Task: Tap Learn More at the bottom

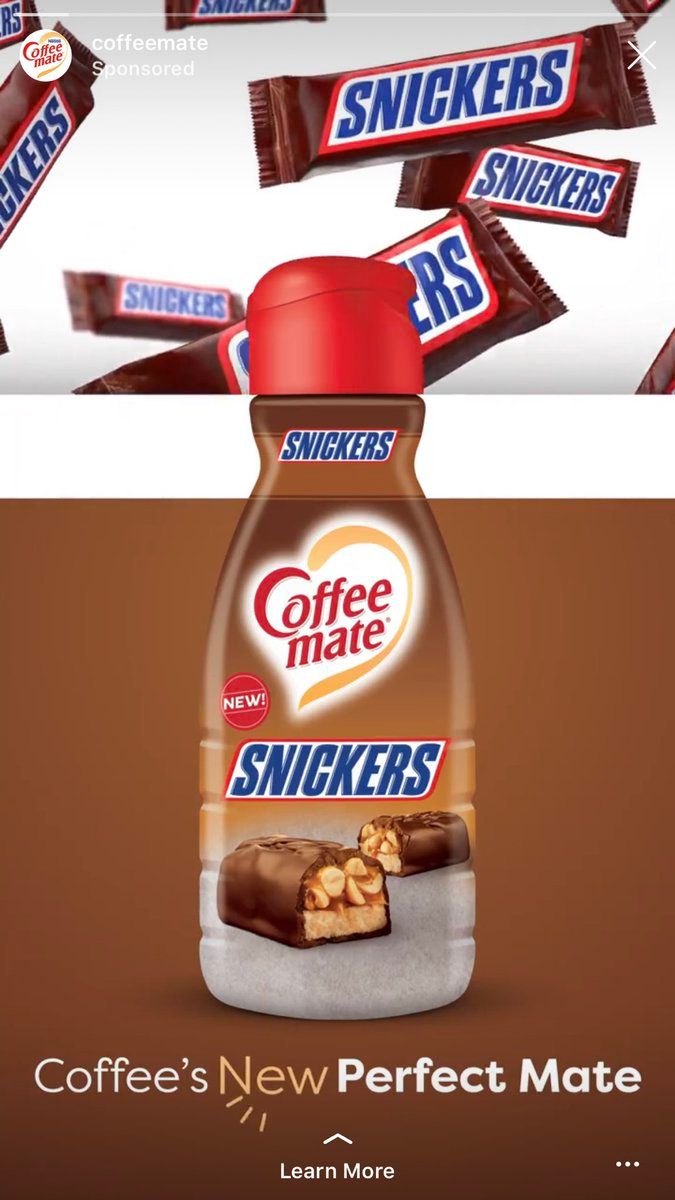Action: click(337, 1170)
